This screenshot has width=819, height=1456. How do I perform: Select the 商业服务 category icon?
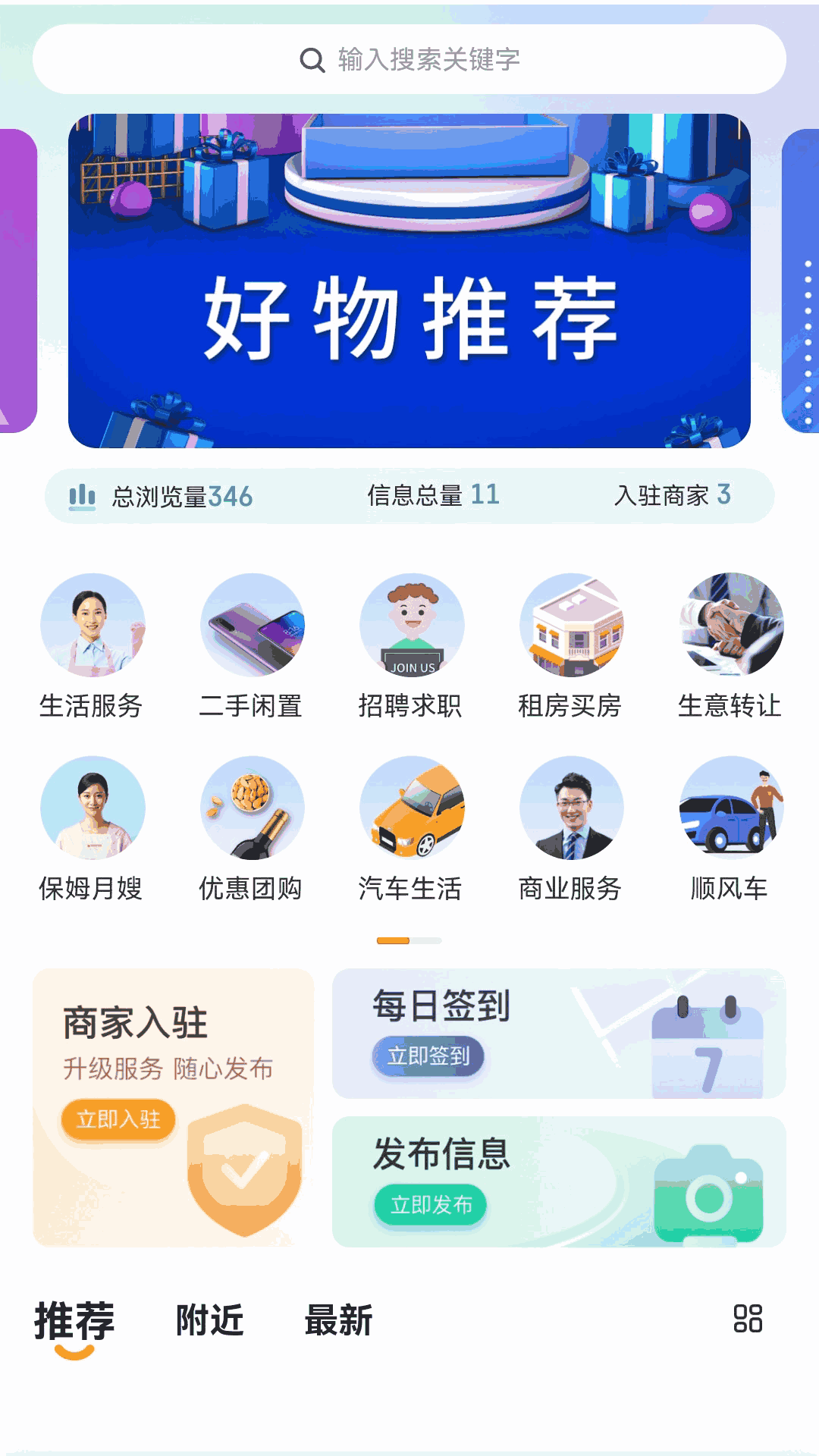click(x=570, y=808)
